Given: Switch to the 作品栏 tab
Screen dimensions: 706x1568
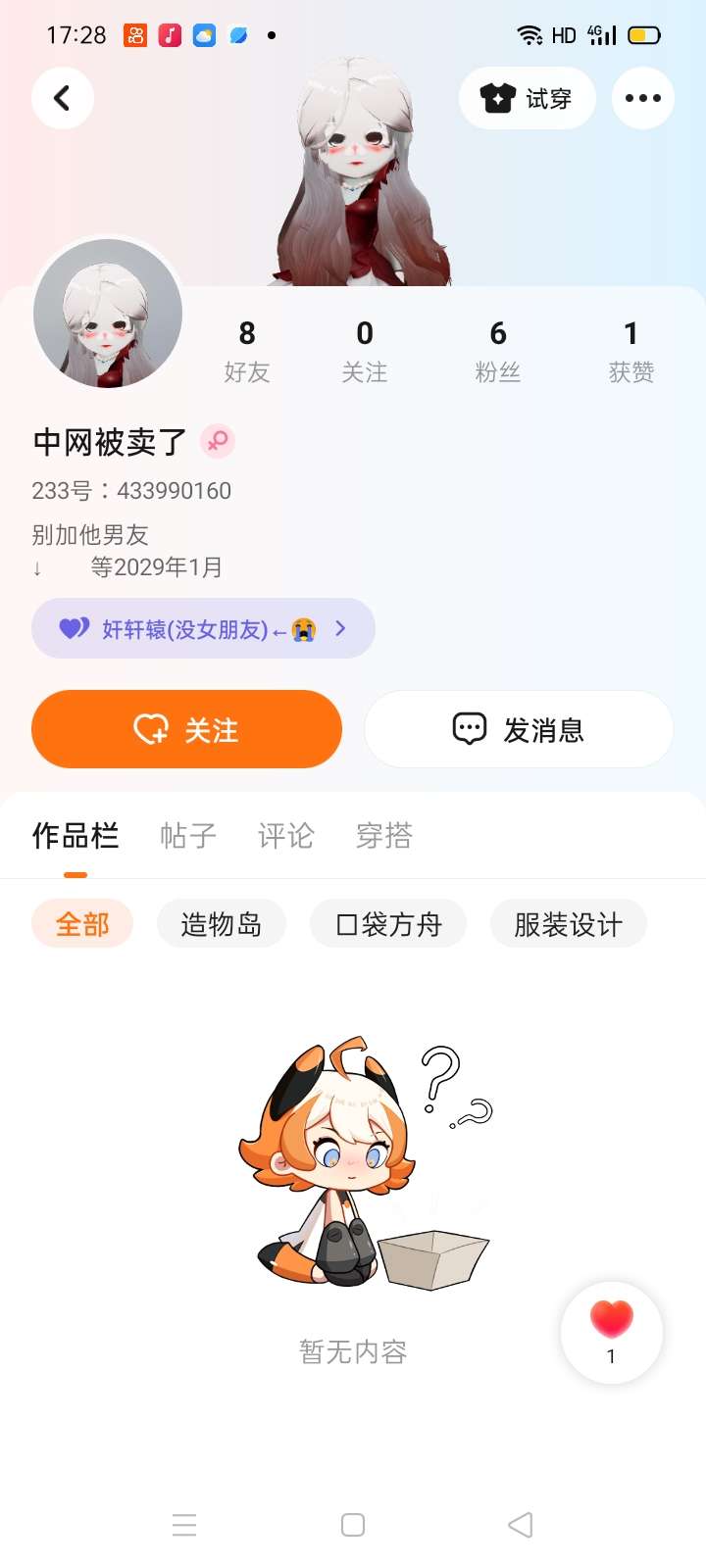Looking at the screenshot, I should pos(76,836).
